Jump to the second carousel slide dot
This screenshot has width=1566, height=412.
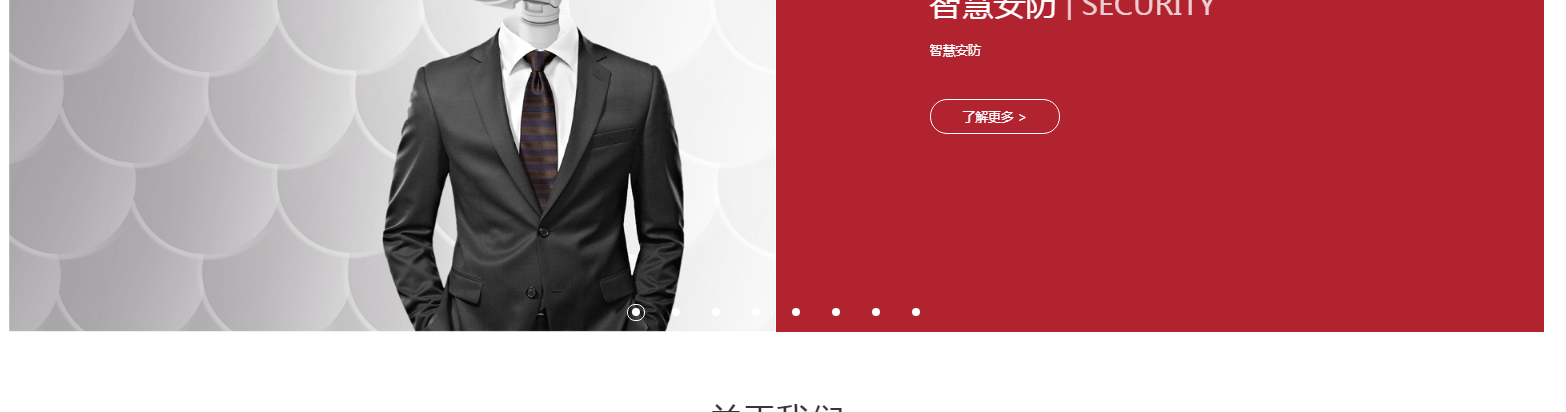(676, 312)
